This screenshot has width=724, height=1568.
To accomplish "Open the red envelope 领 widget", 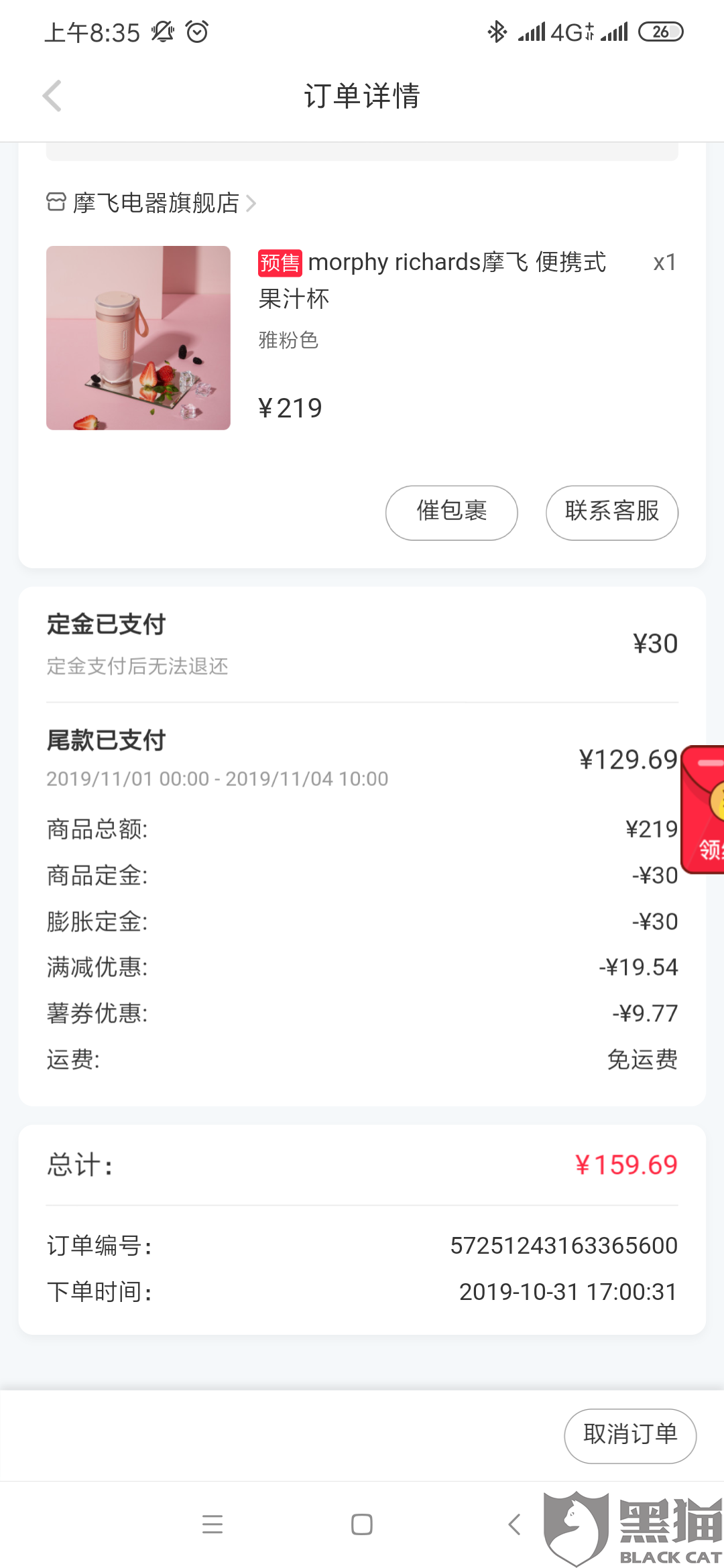I will point(703,809).
